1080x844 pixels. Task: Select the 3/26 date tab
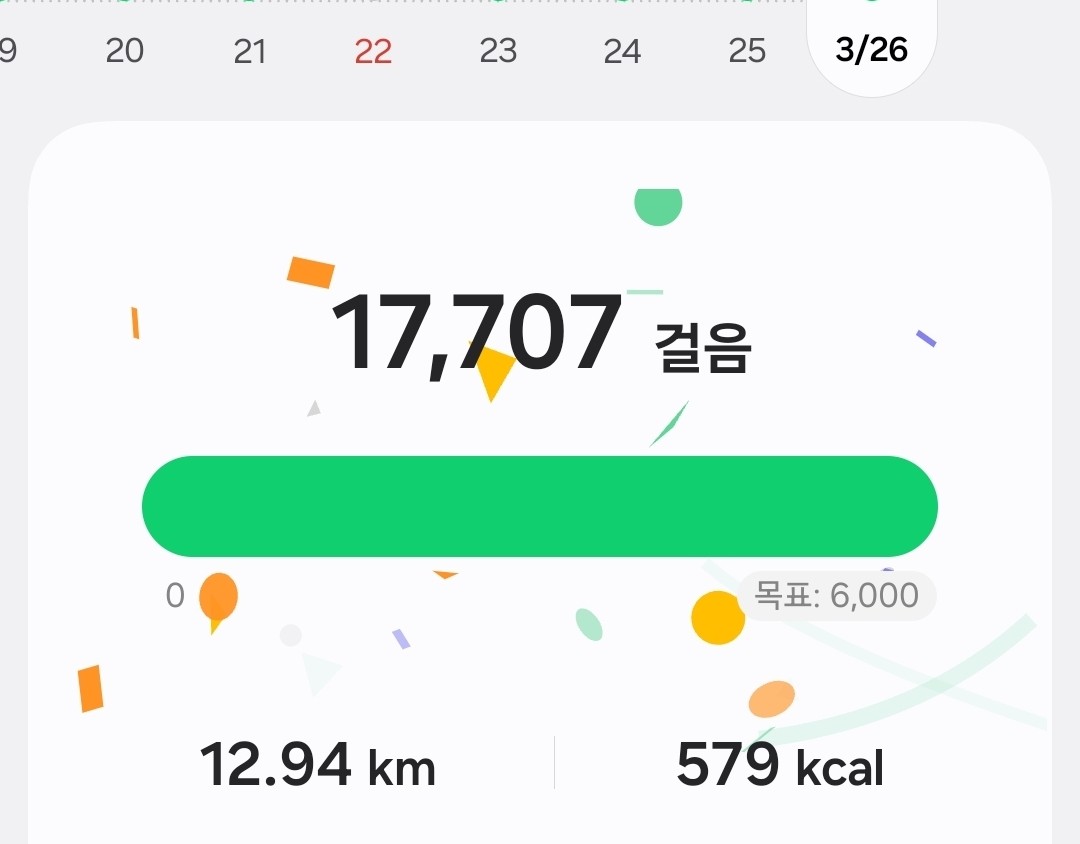coord(871,49)
